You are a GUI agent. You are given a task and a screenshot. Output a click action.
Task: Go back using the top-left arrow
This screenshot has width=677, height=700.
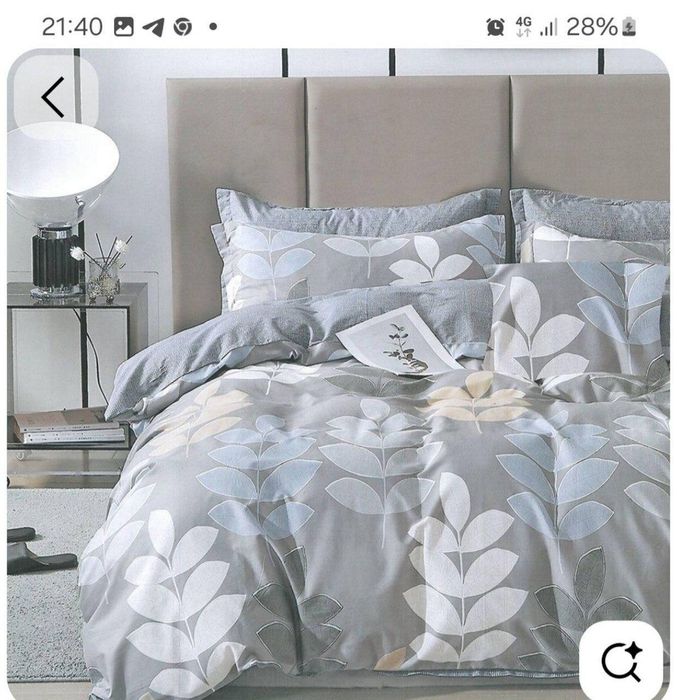pyautogui.click(x=54, y=97)
